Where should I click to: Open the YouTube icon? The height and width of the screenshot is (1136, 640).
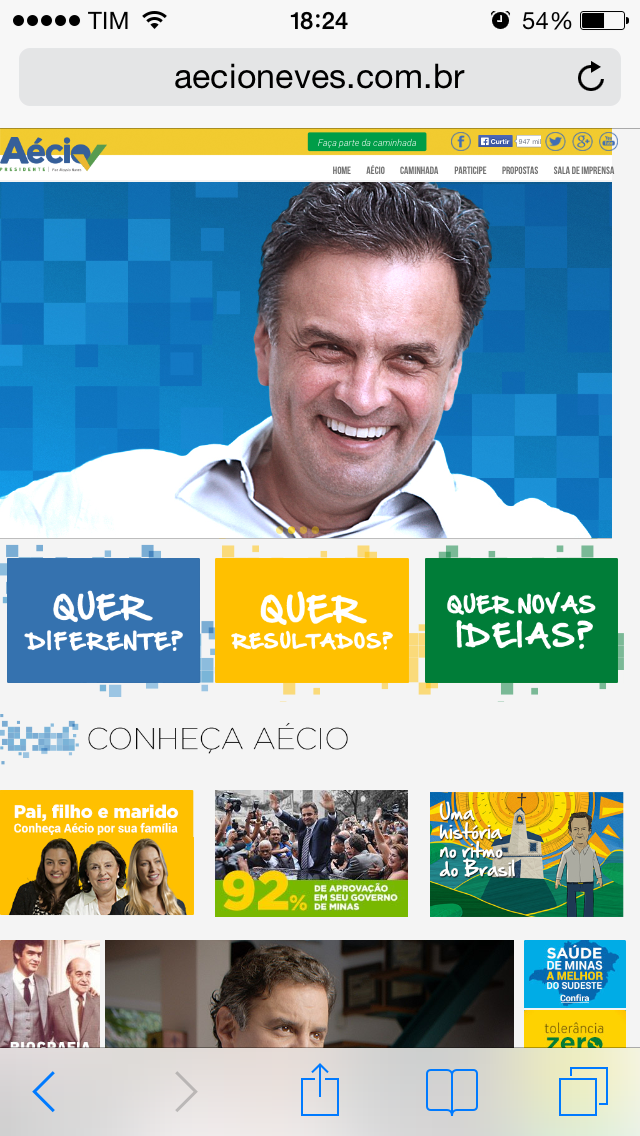608,141
